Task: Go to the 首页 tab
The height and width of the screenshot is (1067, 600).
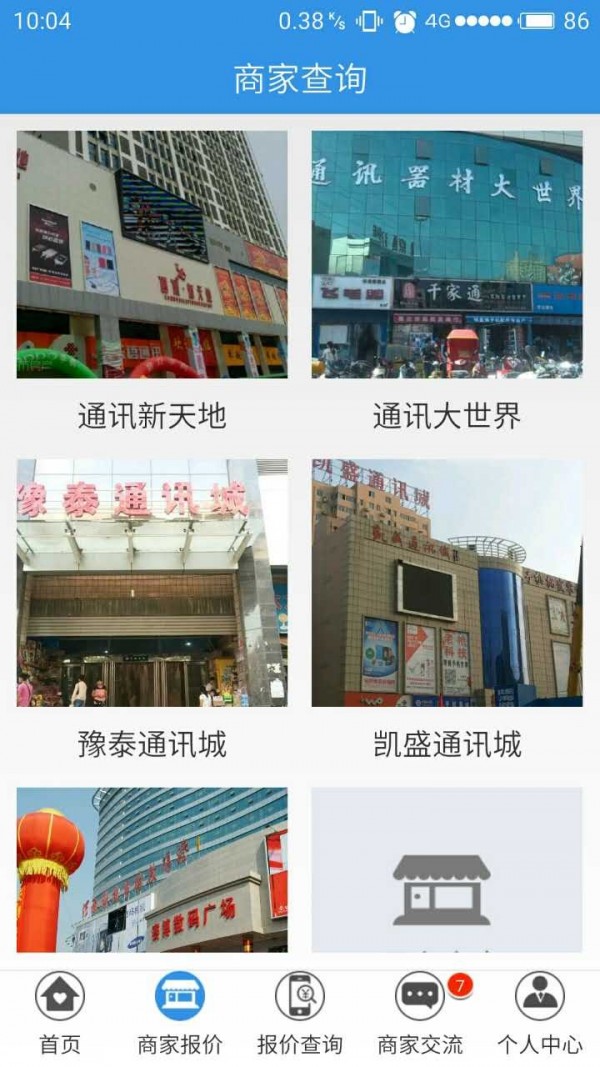Action: click(x=60, y=1014)
